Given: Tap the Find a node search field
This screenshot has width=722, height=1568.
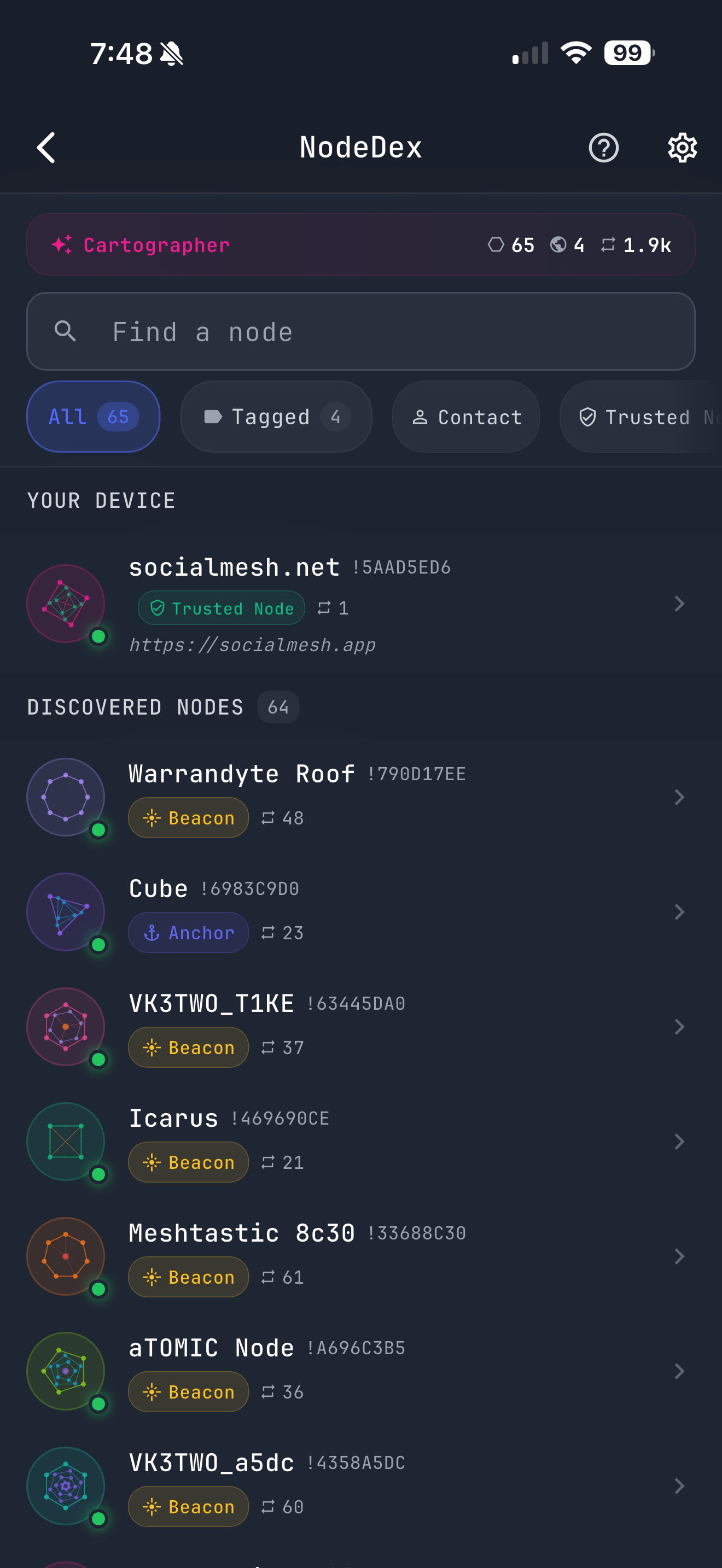Looking at the screenshot, I should pos(360,332).
